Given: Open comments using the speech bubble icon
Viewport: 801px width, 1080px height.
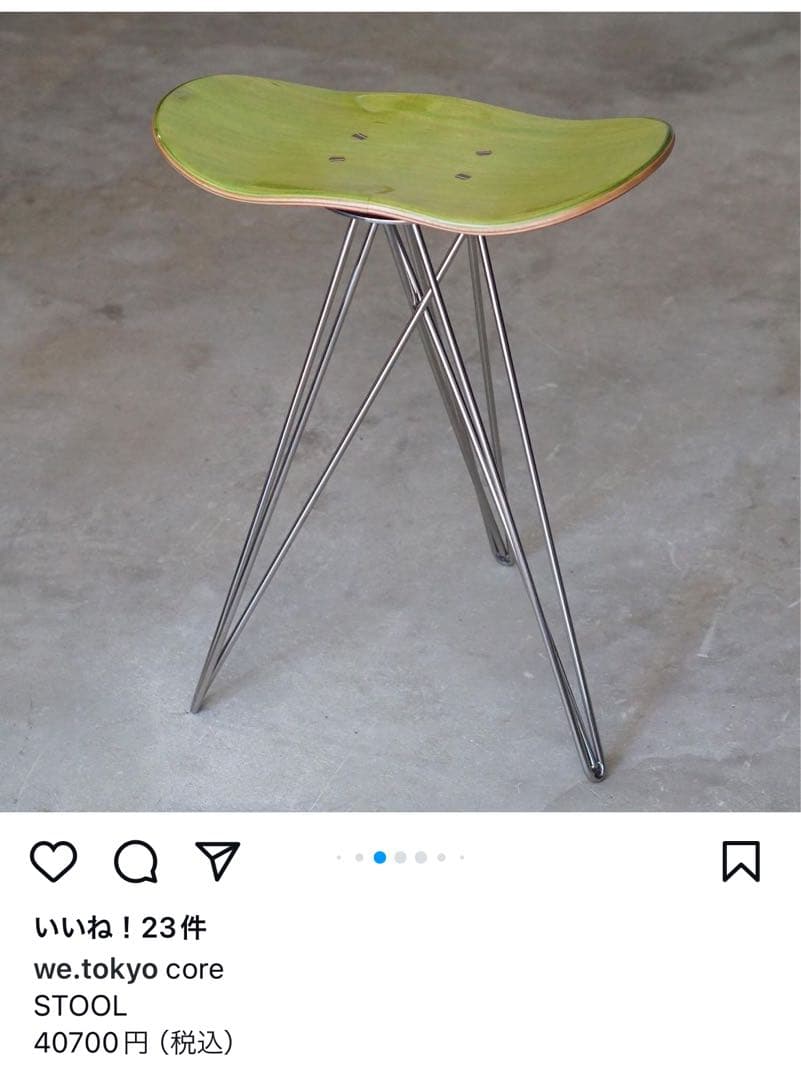Looking at the screenshot, I should coord(137,859).
